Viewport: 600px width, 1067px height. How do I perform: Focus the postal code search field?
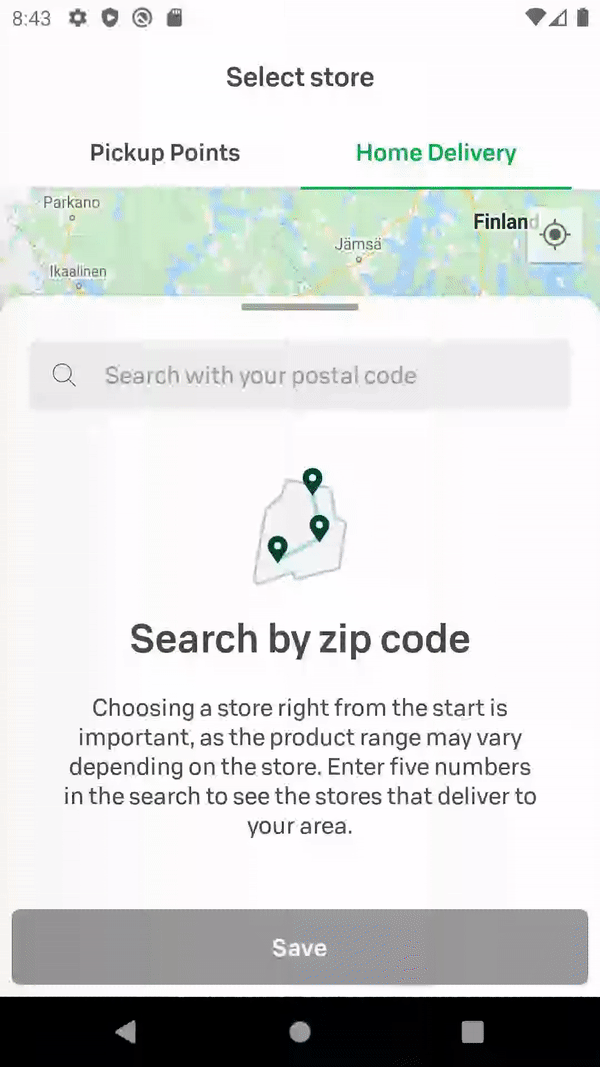(299, 375)
